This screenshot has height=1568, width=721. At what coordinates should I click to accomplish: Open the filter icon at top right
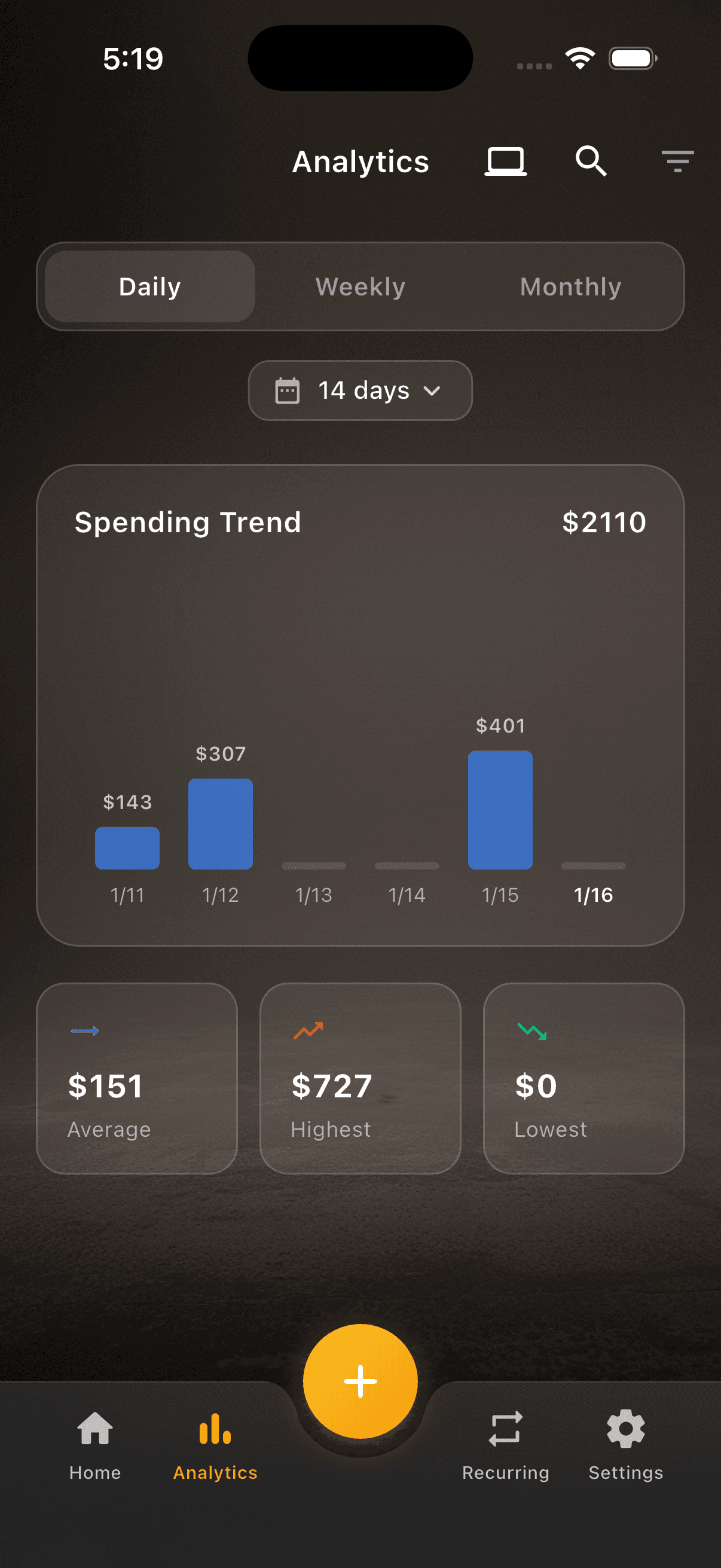(x=677, y=161)
